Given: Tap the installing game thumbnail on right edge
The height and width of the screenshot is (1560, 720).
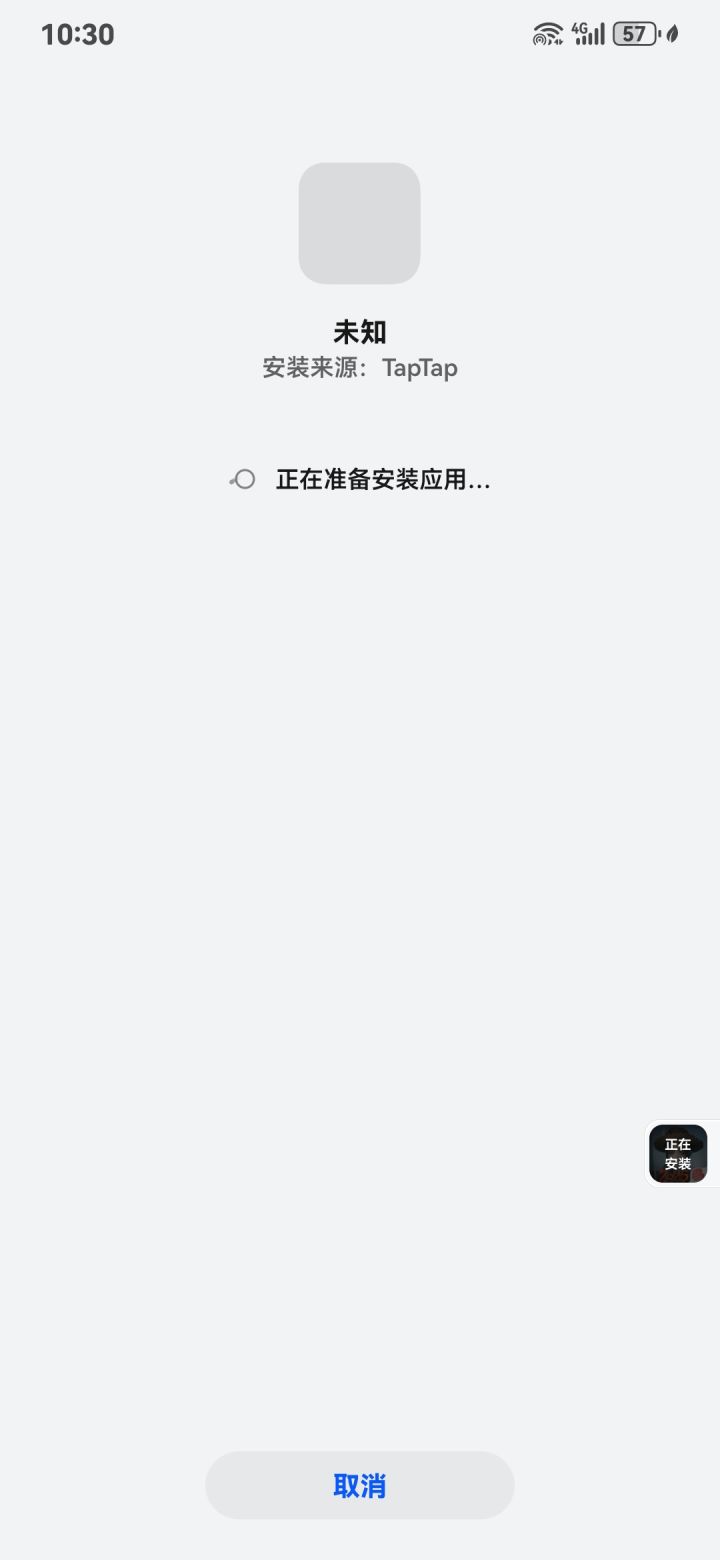Looking at the screenshot, I should 679,1153.
